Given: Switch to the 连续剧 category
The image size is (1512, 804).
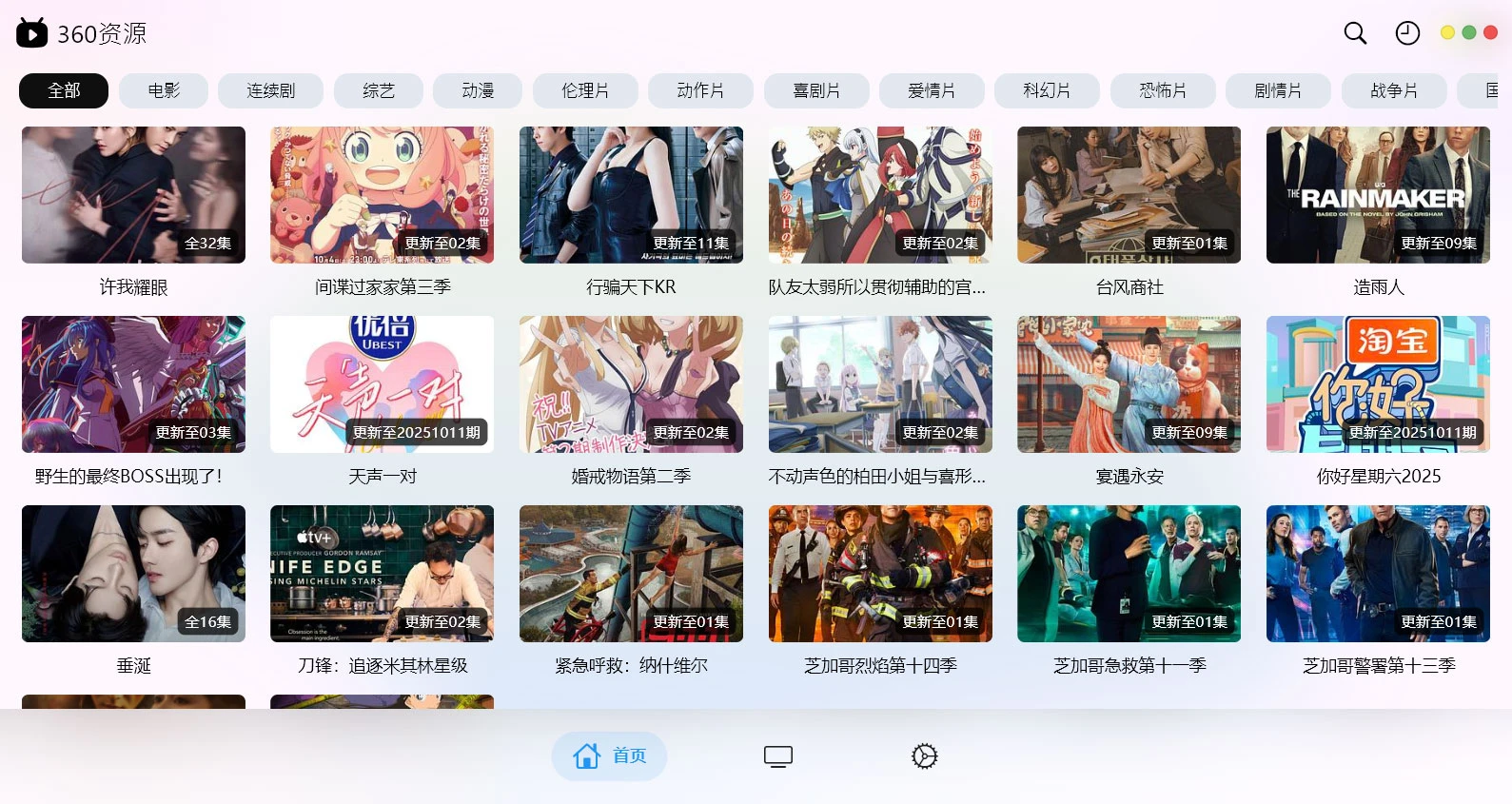Looking at the screenshot, I should [x=270, y=90].
